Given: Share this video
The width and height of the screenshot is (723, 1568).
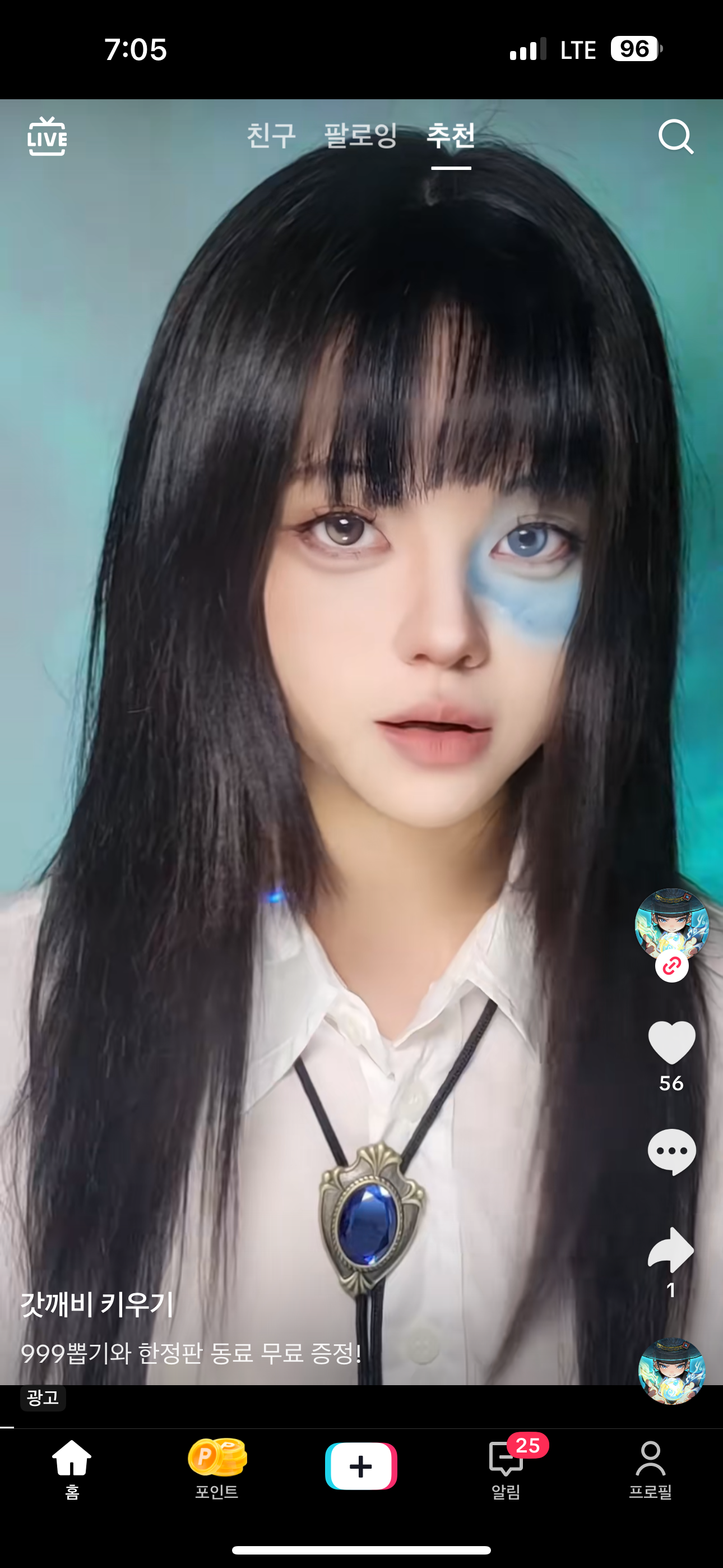Looking at the screenshot, I should pos(671,1250).
